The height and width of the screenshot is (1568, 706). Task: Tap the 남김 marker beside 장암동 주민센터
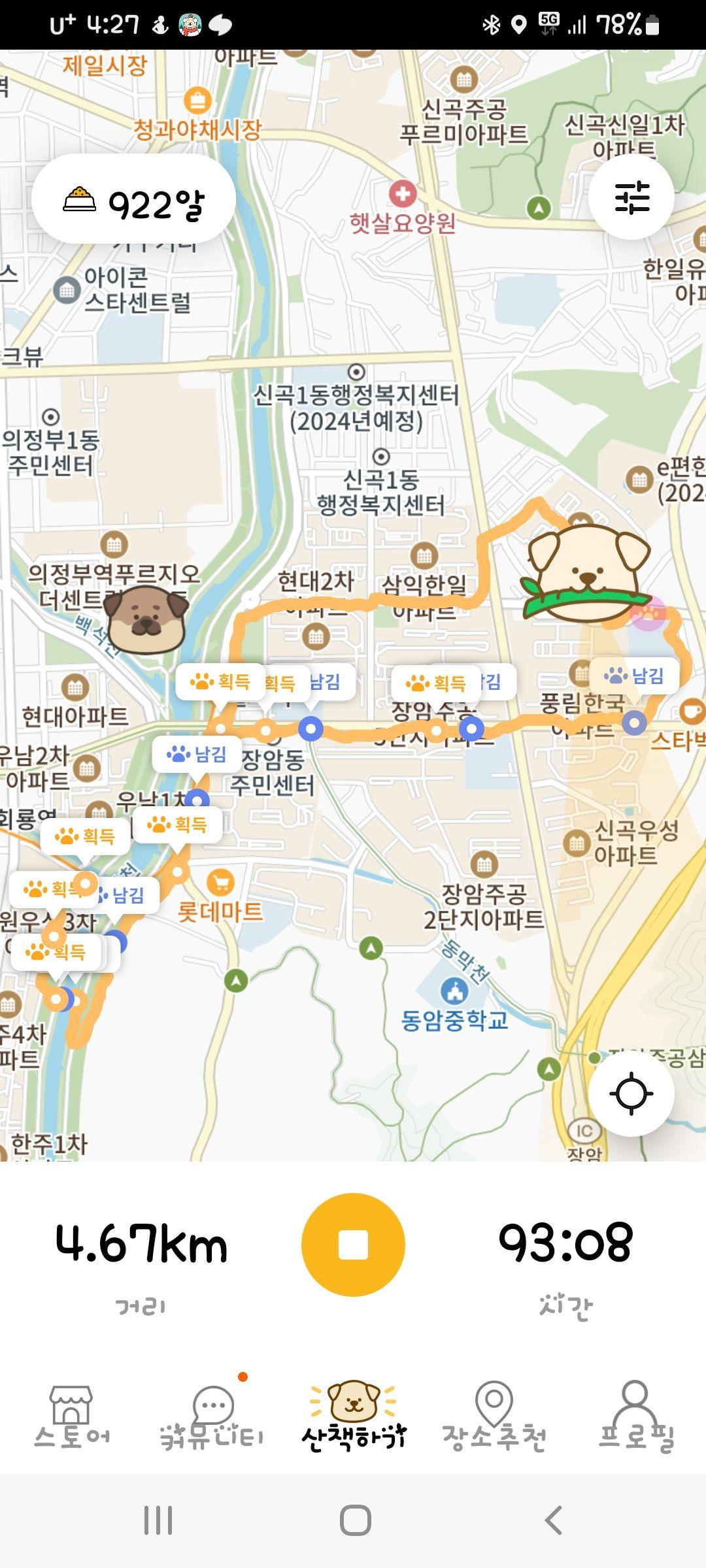[x=197, y=755]
